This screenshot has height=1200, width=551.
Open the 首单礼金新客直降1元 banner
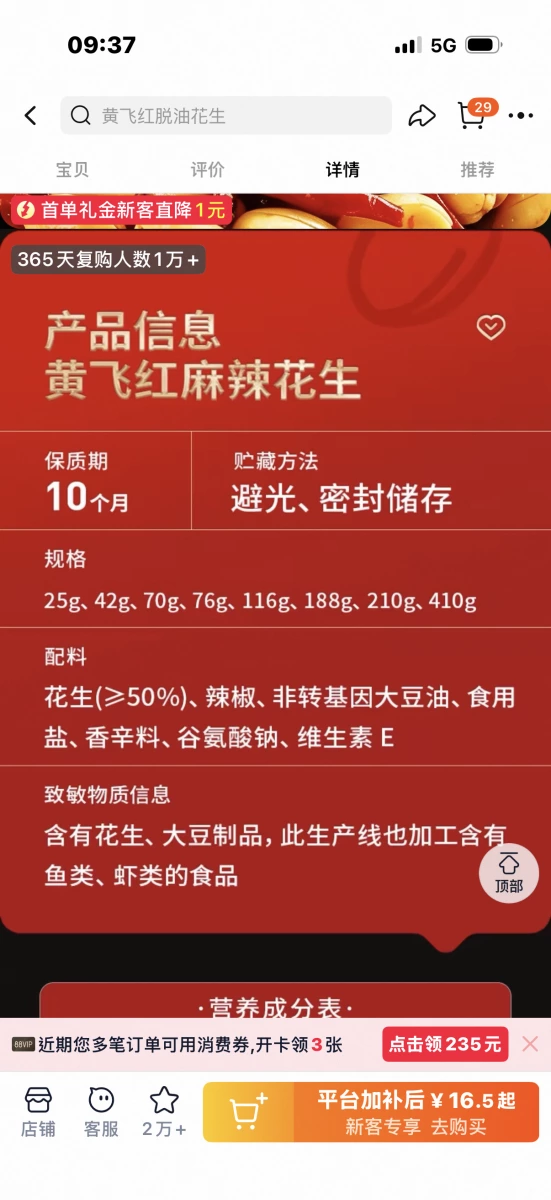click(120, 210)
